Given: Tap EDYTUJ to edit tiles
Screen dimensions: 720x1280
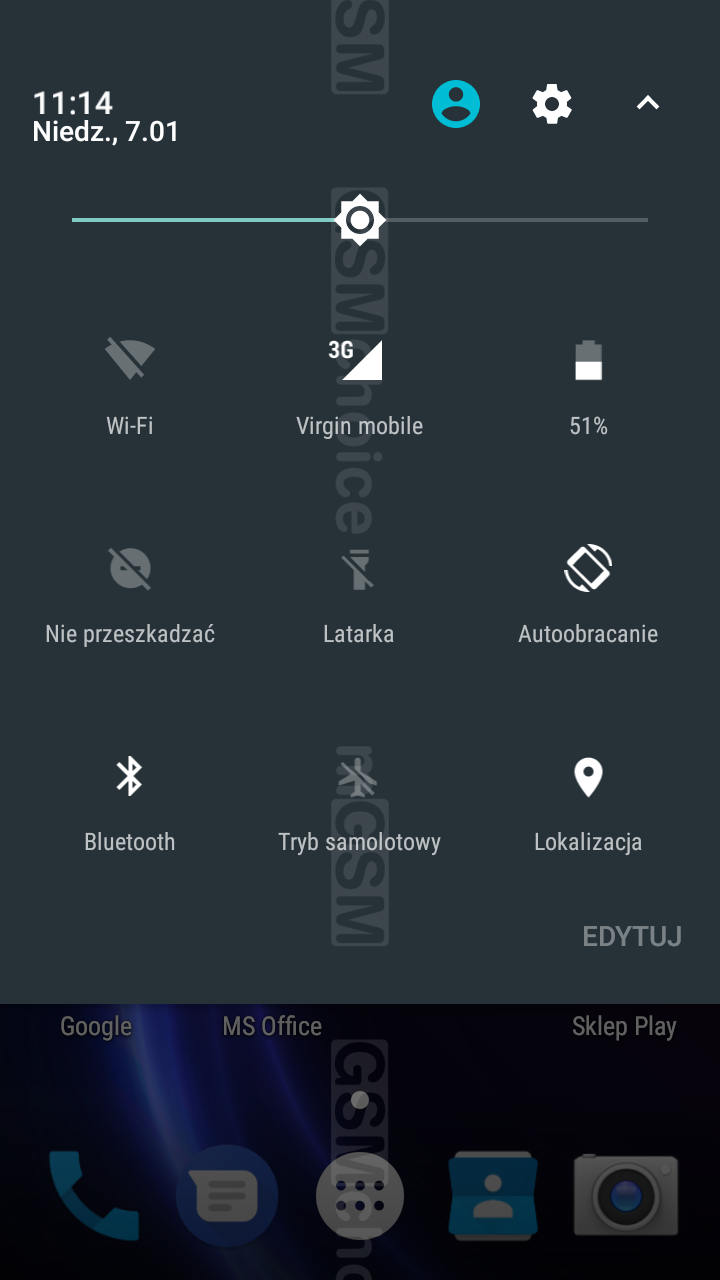Looking at the screenshot, I should point(632,937).
